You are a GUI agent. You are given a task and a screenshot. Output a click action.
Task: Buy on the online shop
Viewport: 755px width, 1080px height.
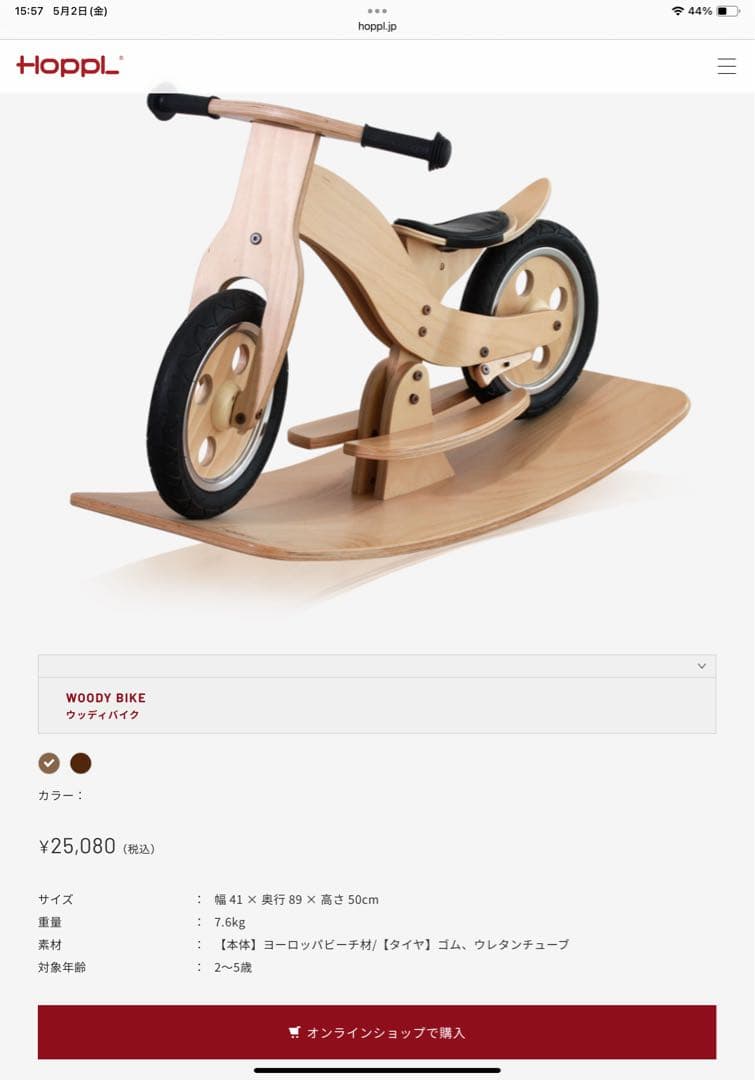pyautogui.click(x=377, y=1032)
